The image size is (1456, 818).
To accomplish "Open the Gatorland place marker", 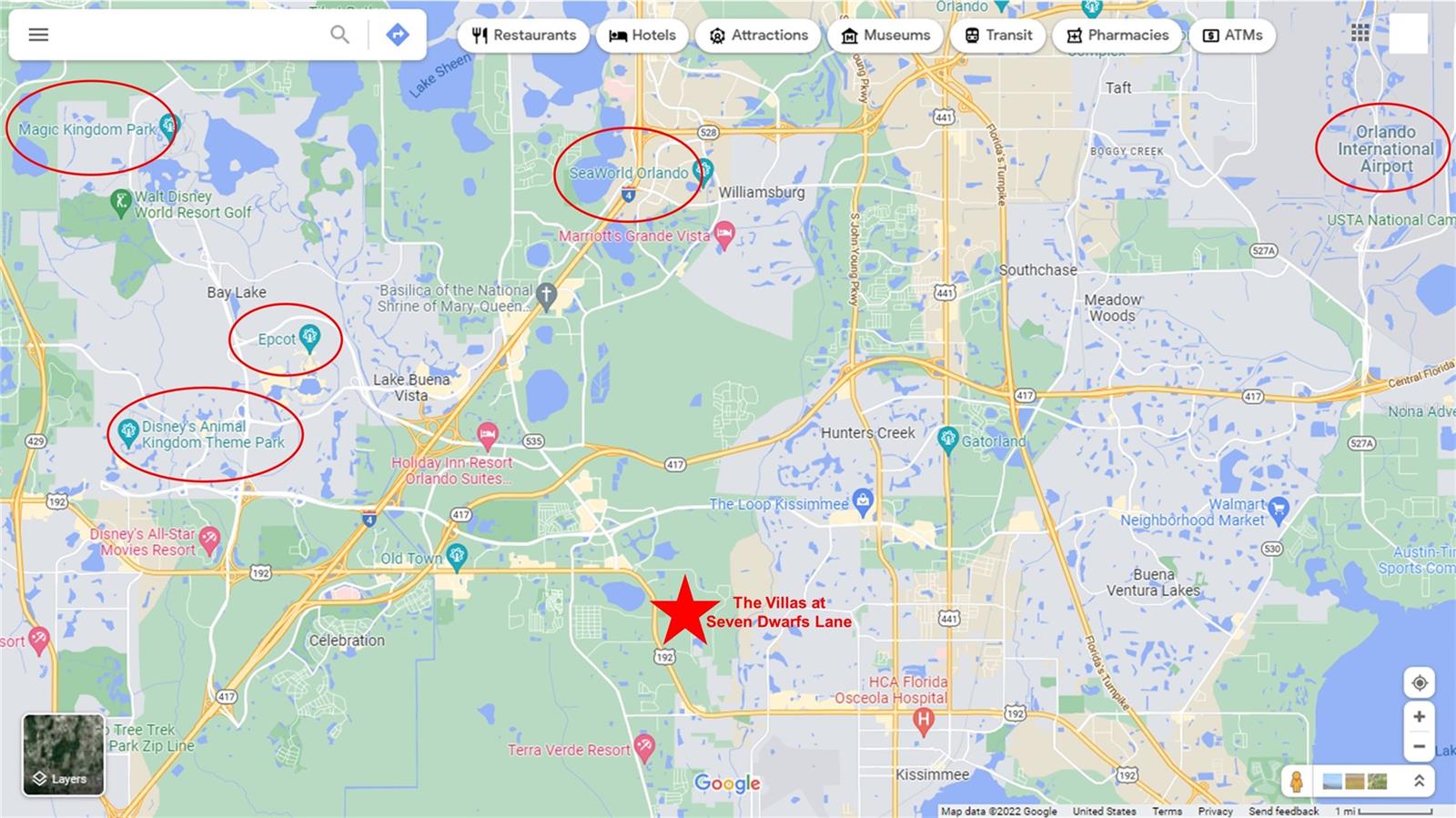I will click(x=948, y=440).
